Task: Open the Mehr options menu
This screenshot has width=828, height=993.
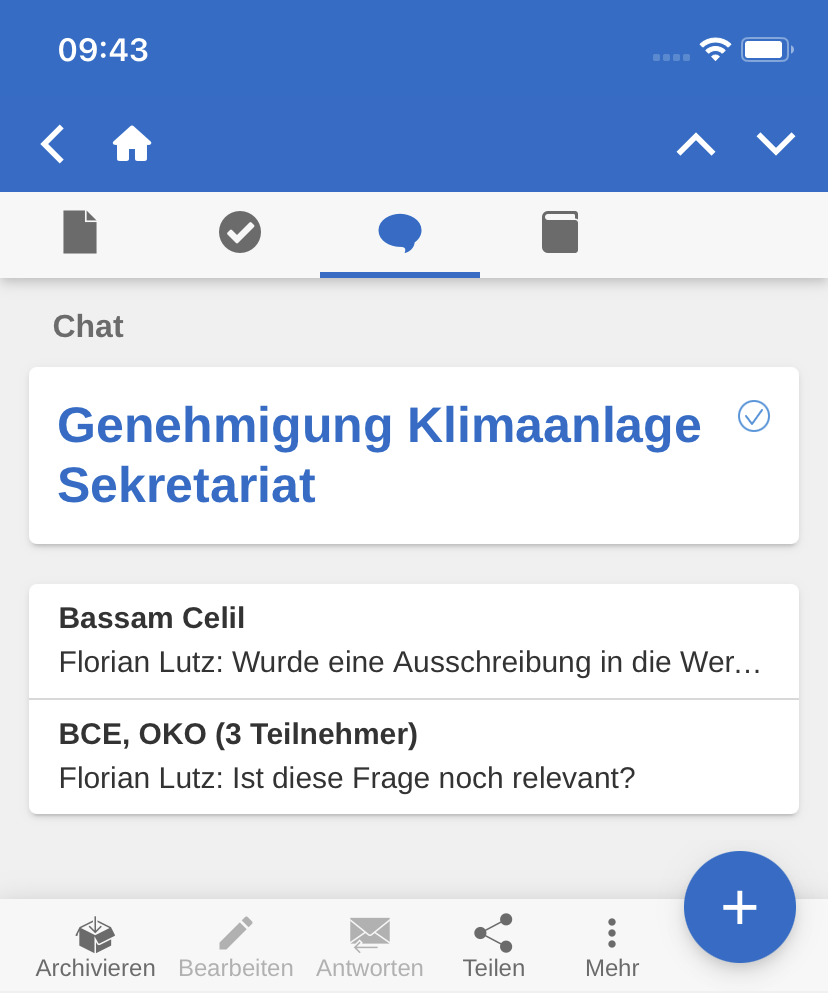Action: point(612,946)
